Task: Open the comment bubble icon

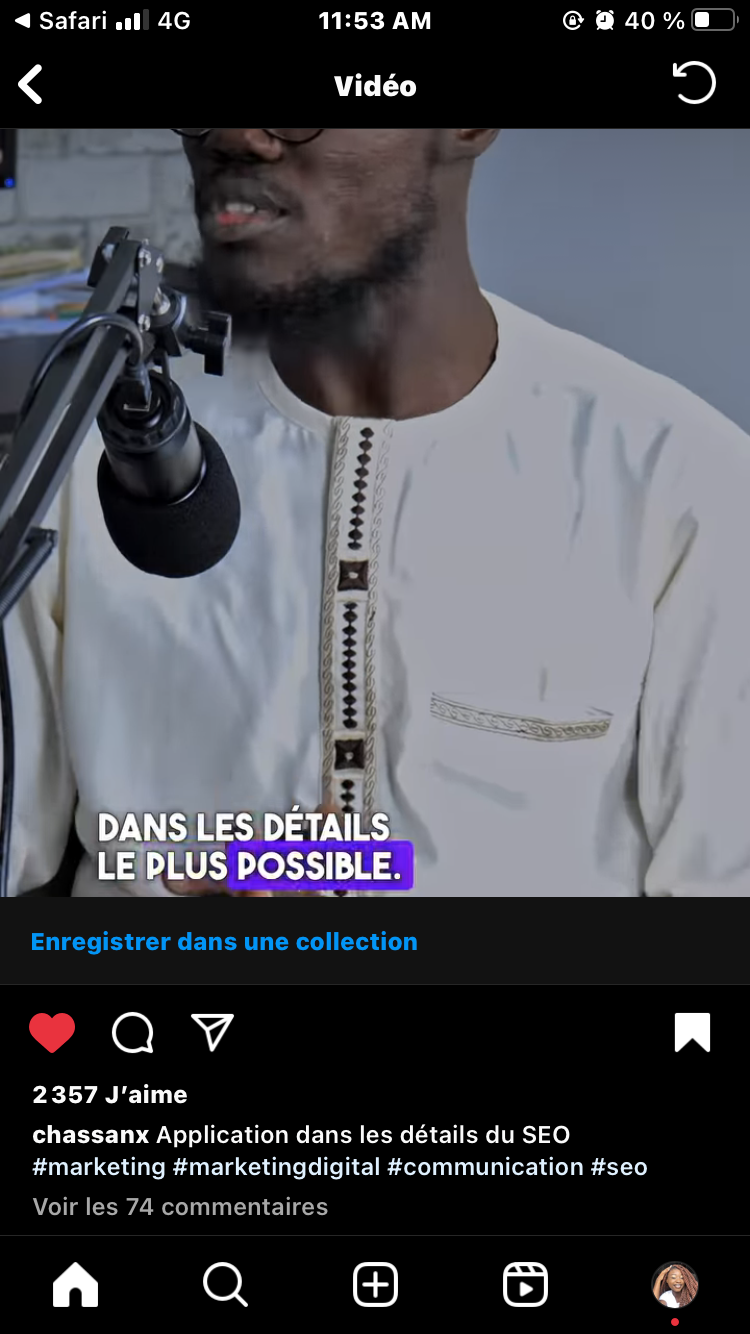Action: (132, 1033)
